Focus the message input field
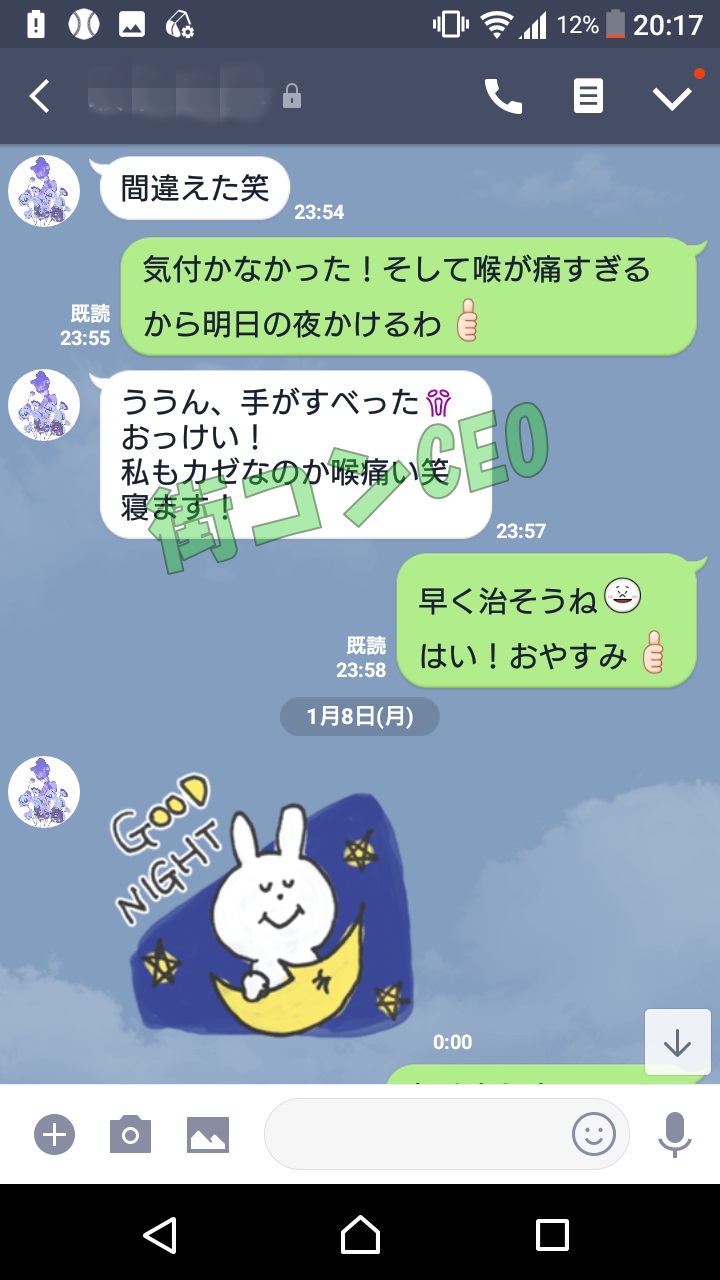The width and height of the screenshot is (720, 1280). click(415, 1134)
